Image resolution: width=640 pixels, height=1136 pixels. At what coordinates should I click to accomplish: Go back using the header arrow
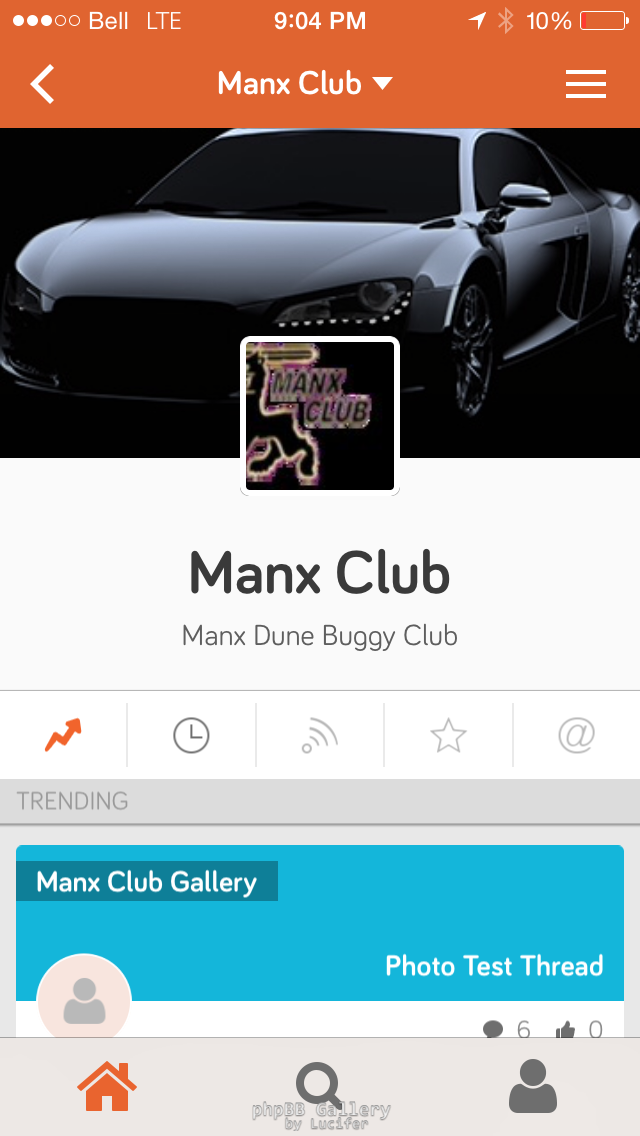coord(43,85)
